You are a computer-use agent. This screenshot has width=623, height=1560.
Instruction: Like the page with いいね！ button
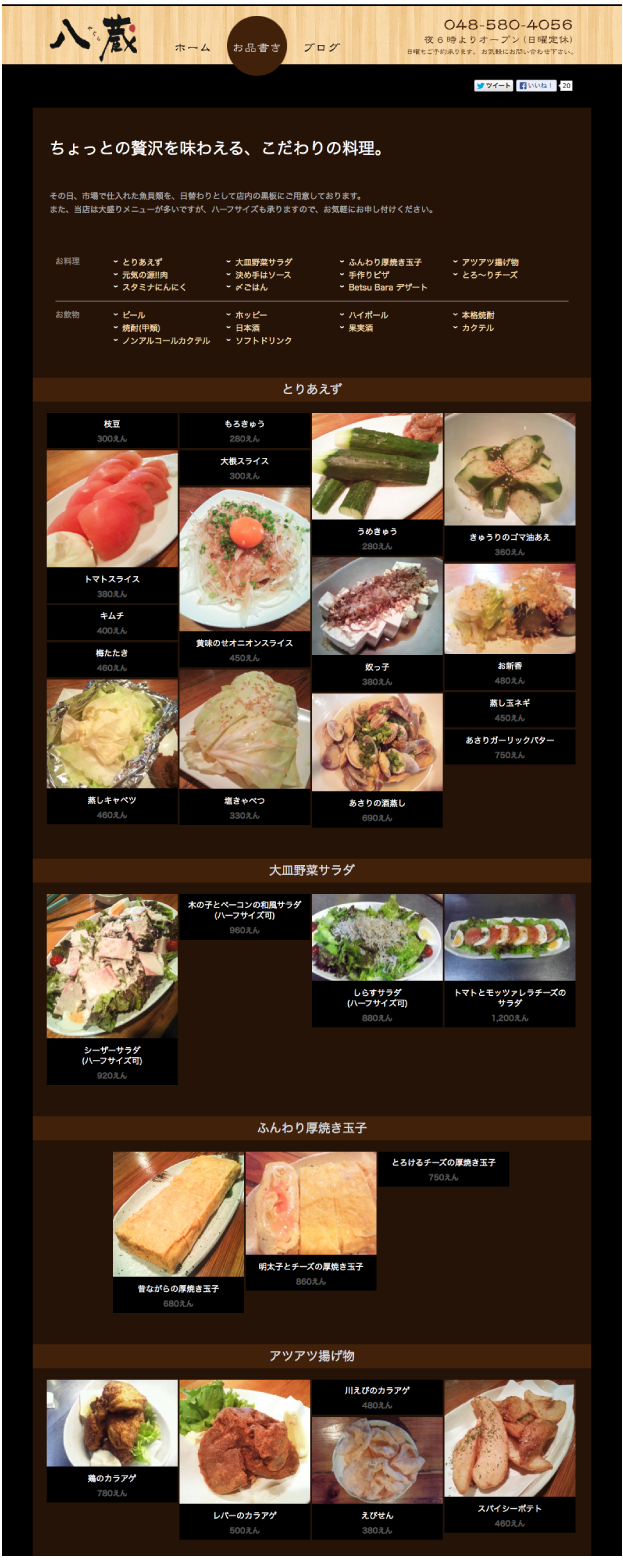click(536, 86)
